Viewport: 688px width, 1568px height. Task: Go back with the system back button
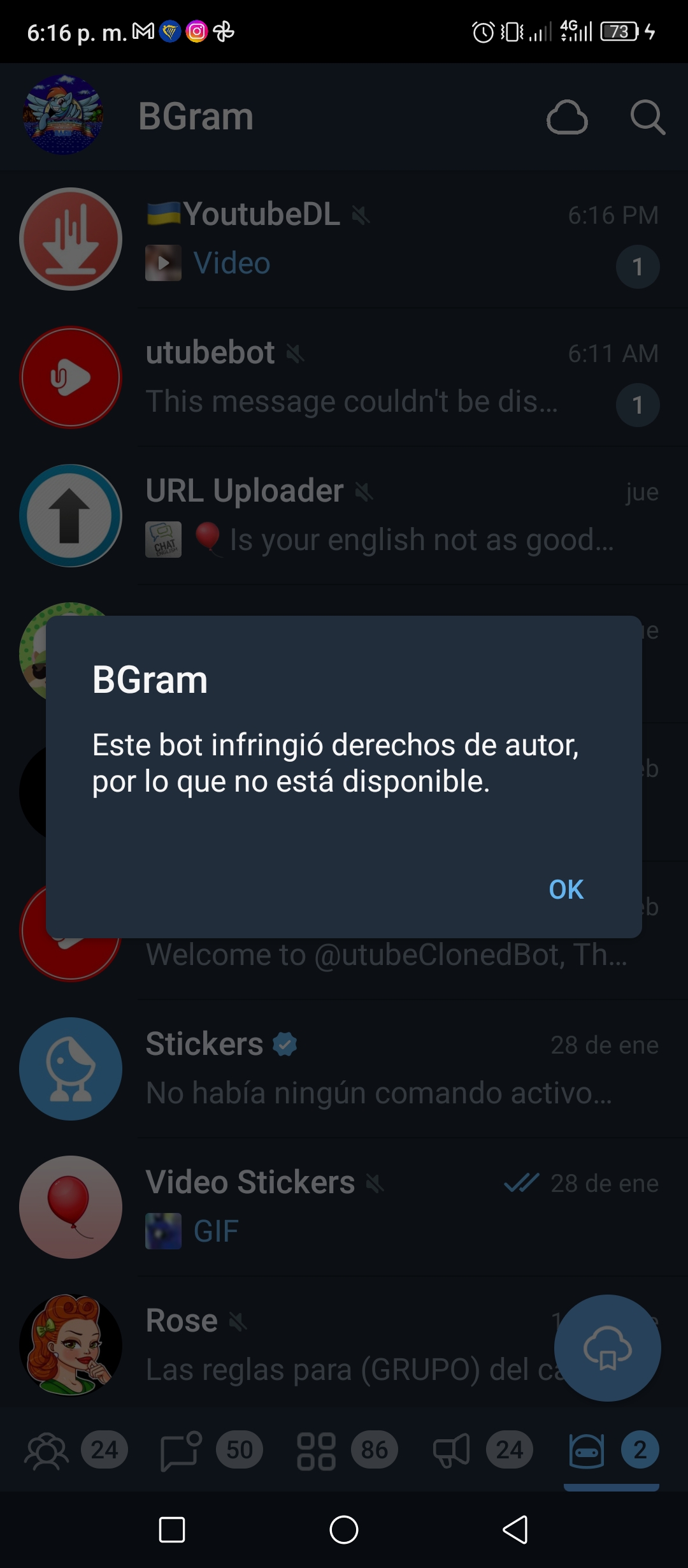tap(515, 1530)
